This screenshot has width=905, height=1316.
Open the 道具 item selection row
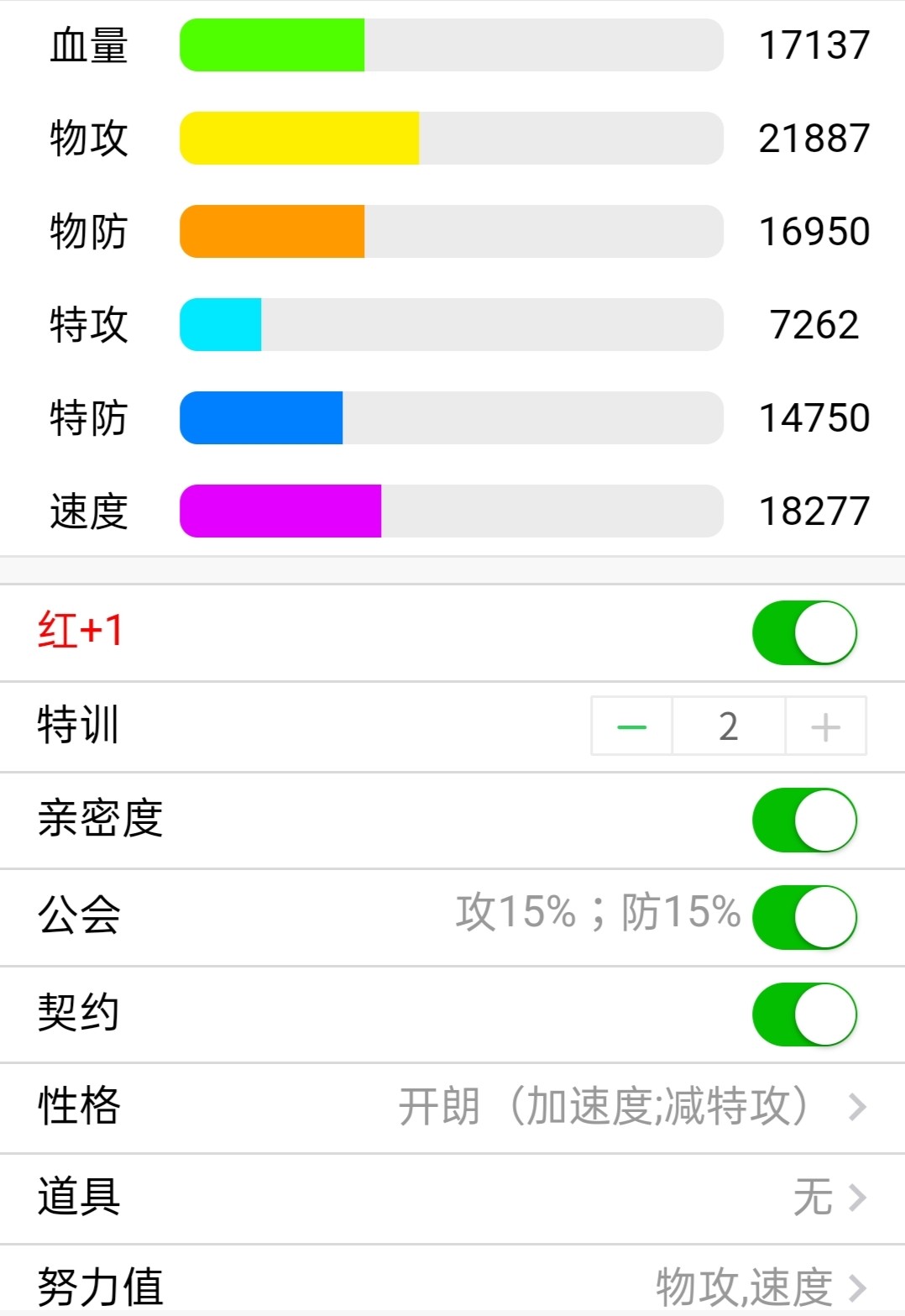click(453, 1197)
